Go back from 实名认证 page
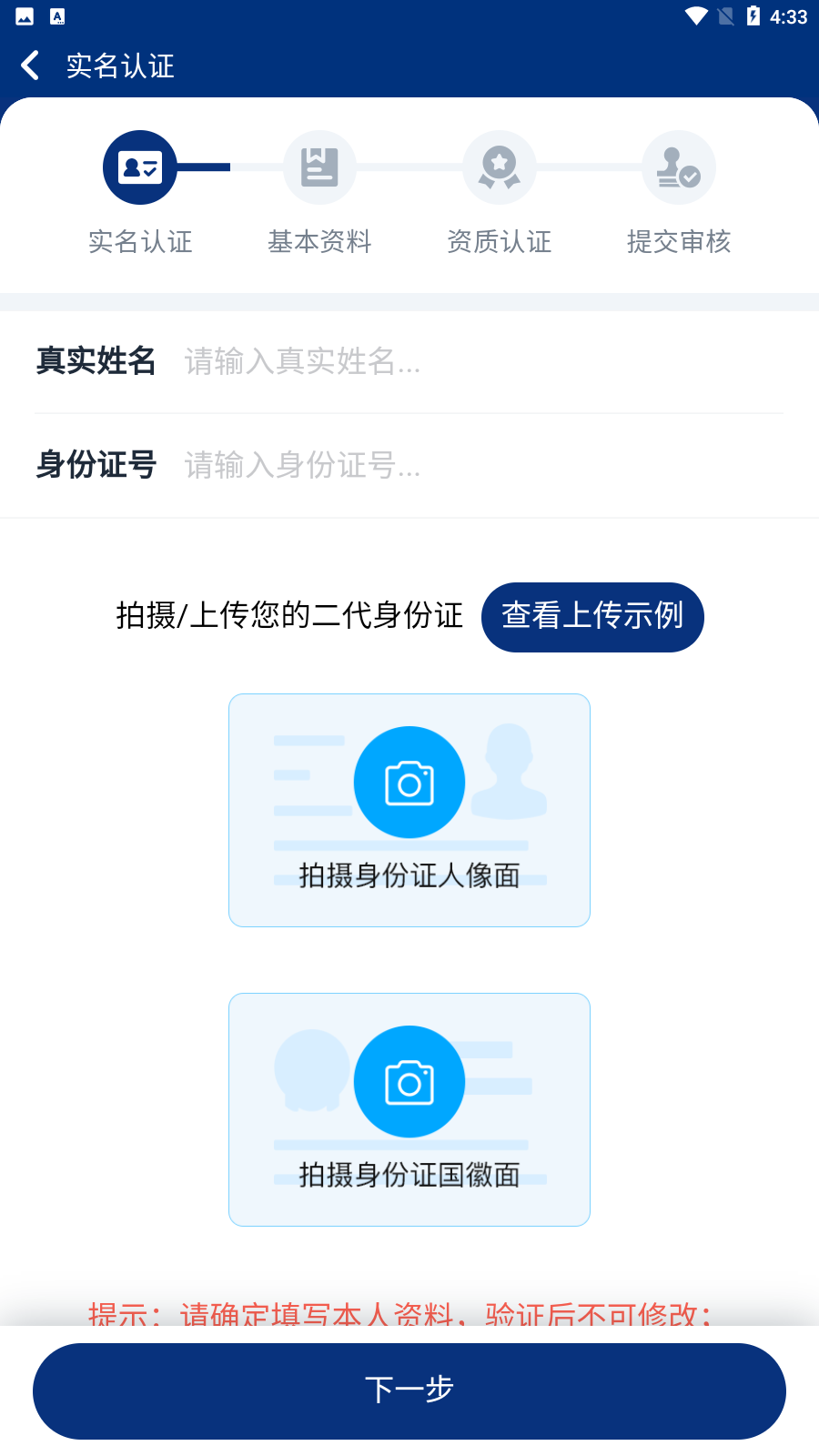This screenshot has width=819, height=1456. tap(30, 66)
